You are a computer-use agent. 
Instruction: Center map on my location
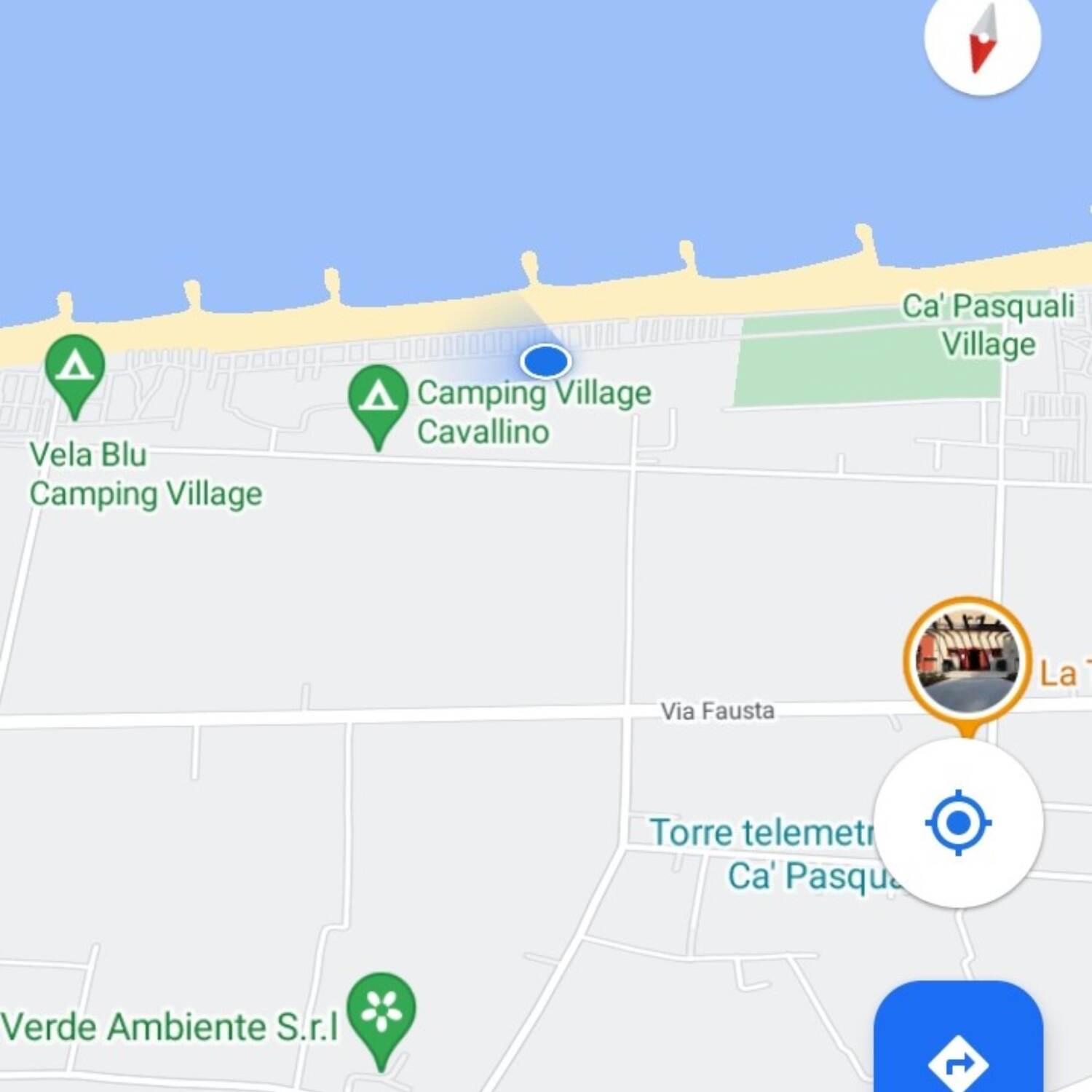pyautogui.click(x=958, y=823)
